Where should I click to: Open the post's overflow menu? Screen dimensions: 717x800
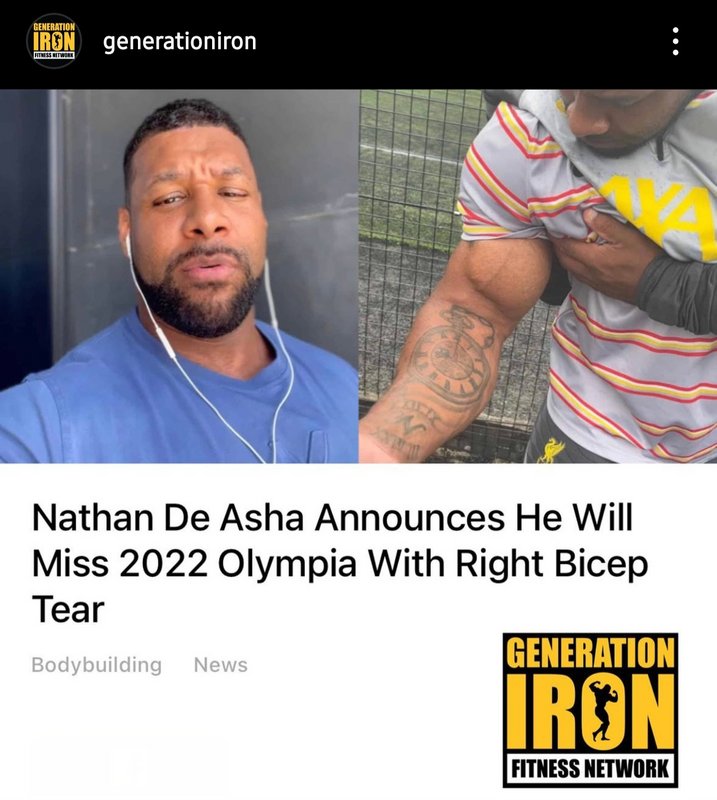tap(676, 42)
